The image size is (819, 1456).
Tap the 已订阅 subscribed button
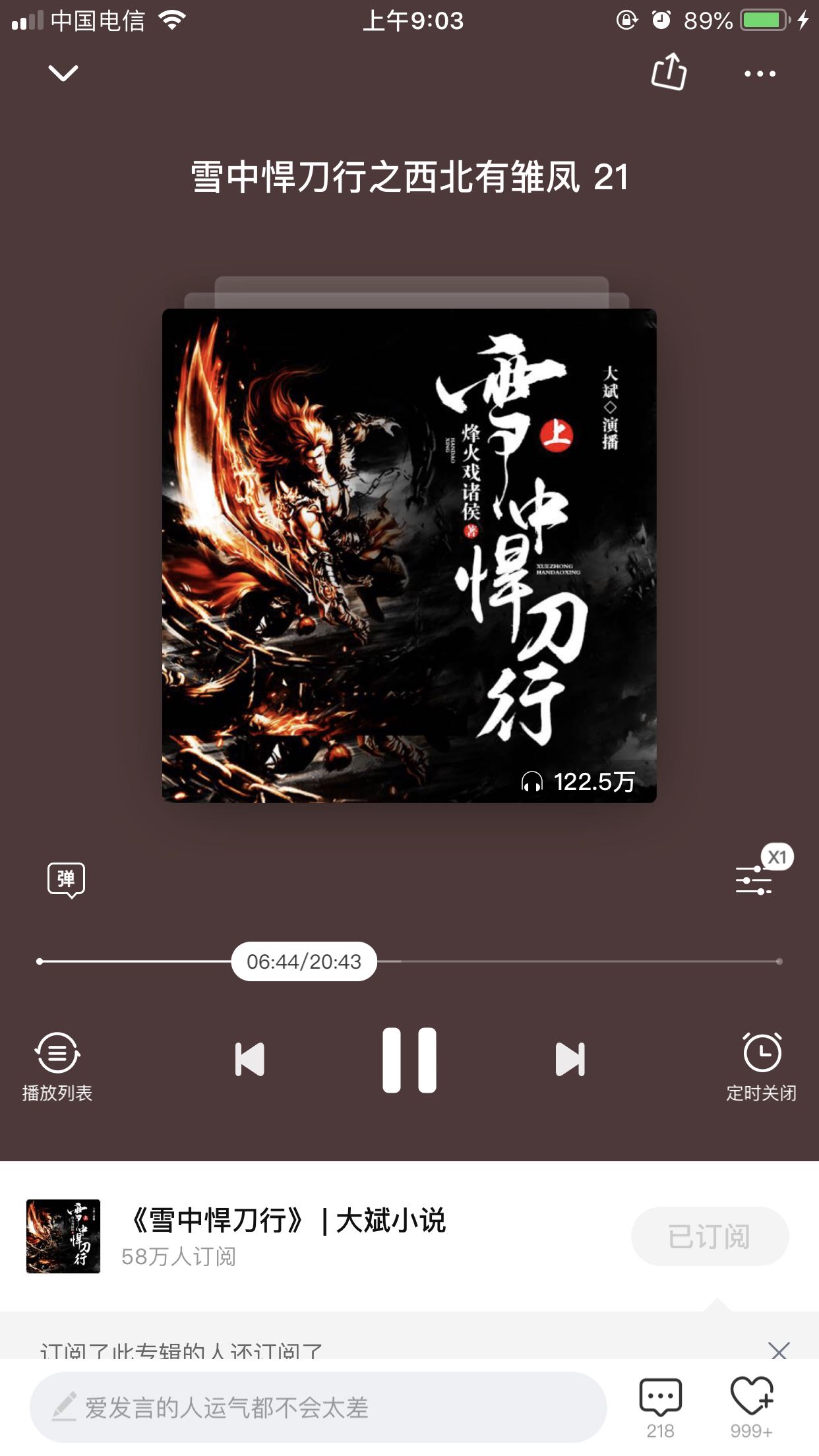tap(710, 1236)
